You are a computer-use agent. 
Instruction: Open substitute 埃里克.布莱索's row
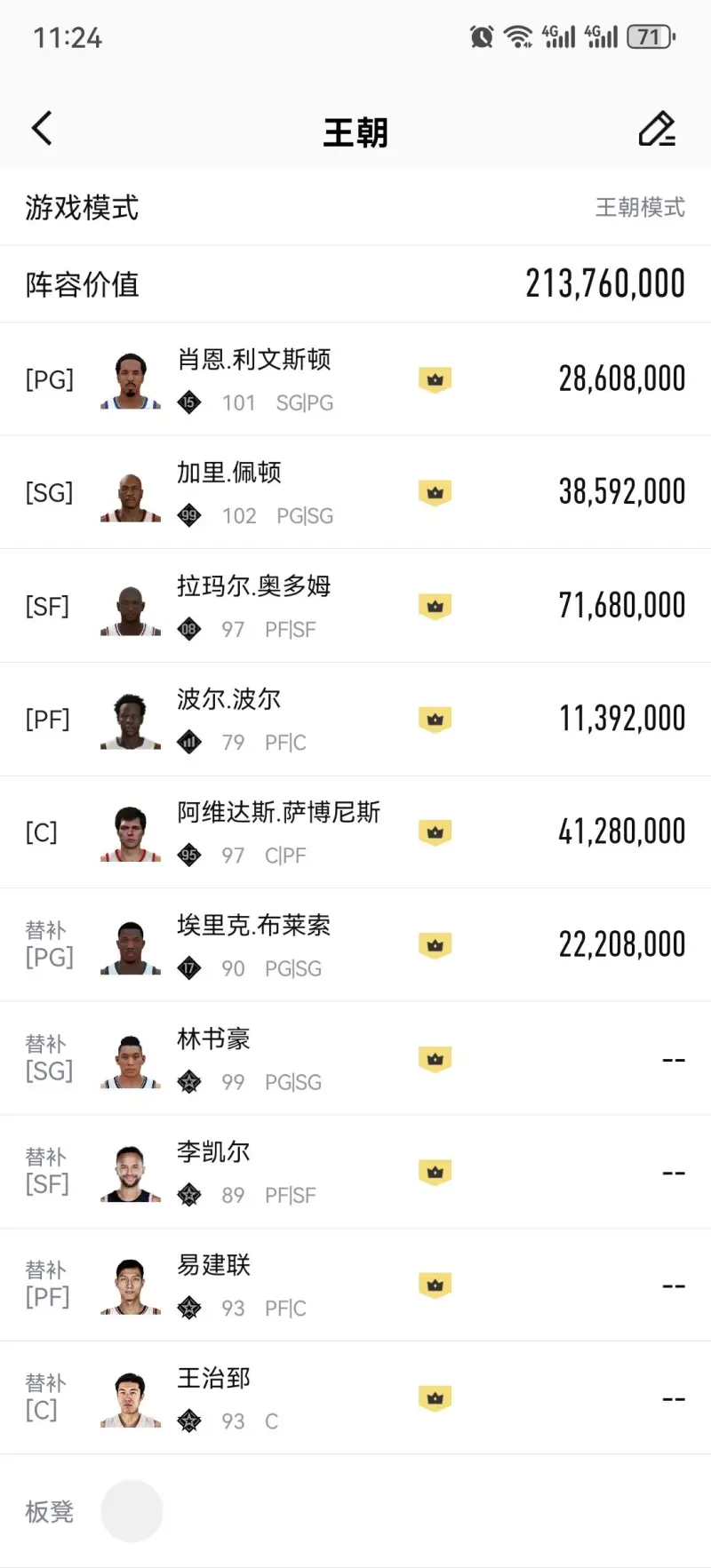click(x=355, y=945)
